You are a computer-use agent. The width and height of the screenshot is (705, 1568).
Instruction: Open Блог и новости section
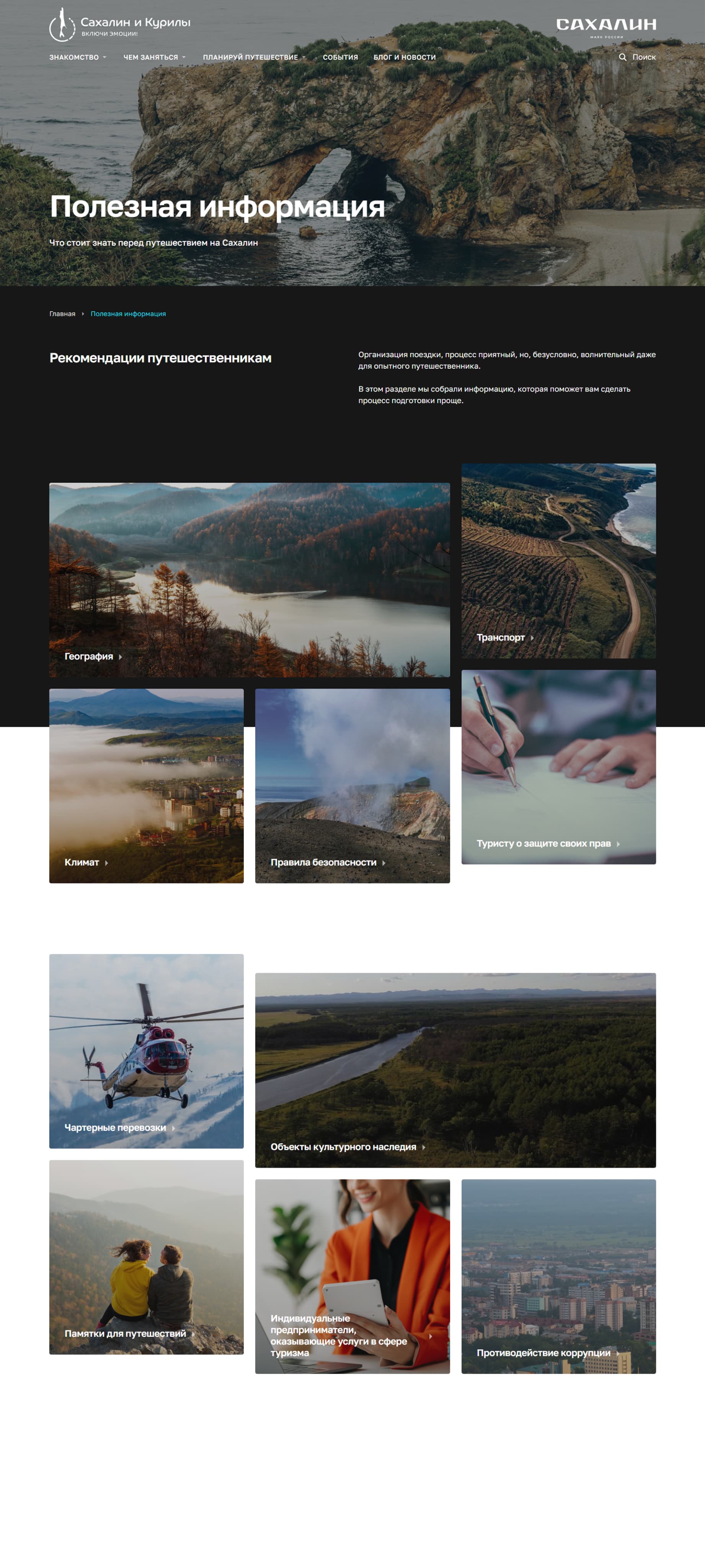point(404,57)
